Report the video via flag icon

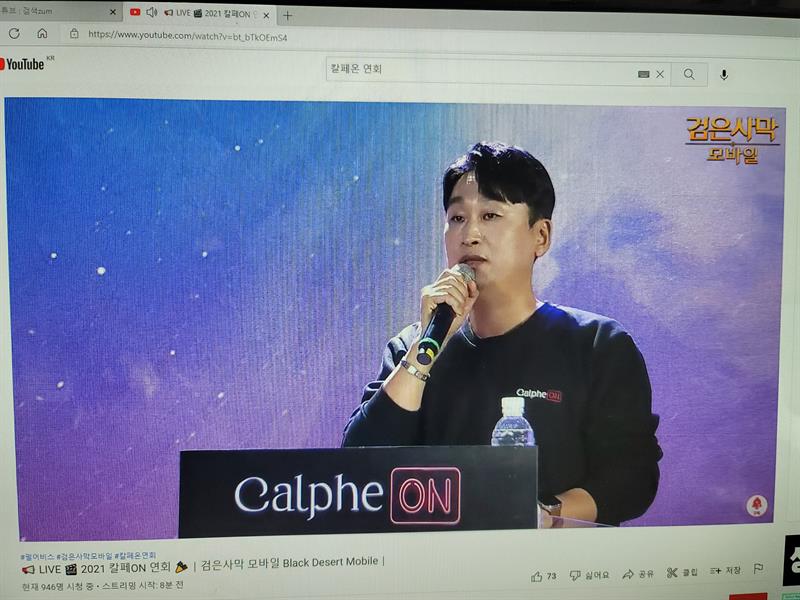point(758,569)
